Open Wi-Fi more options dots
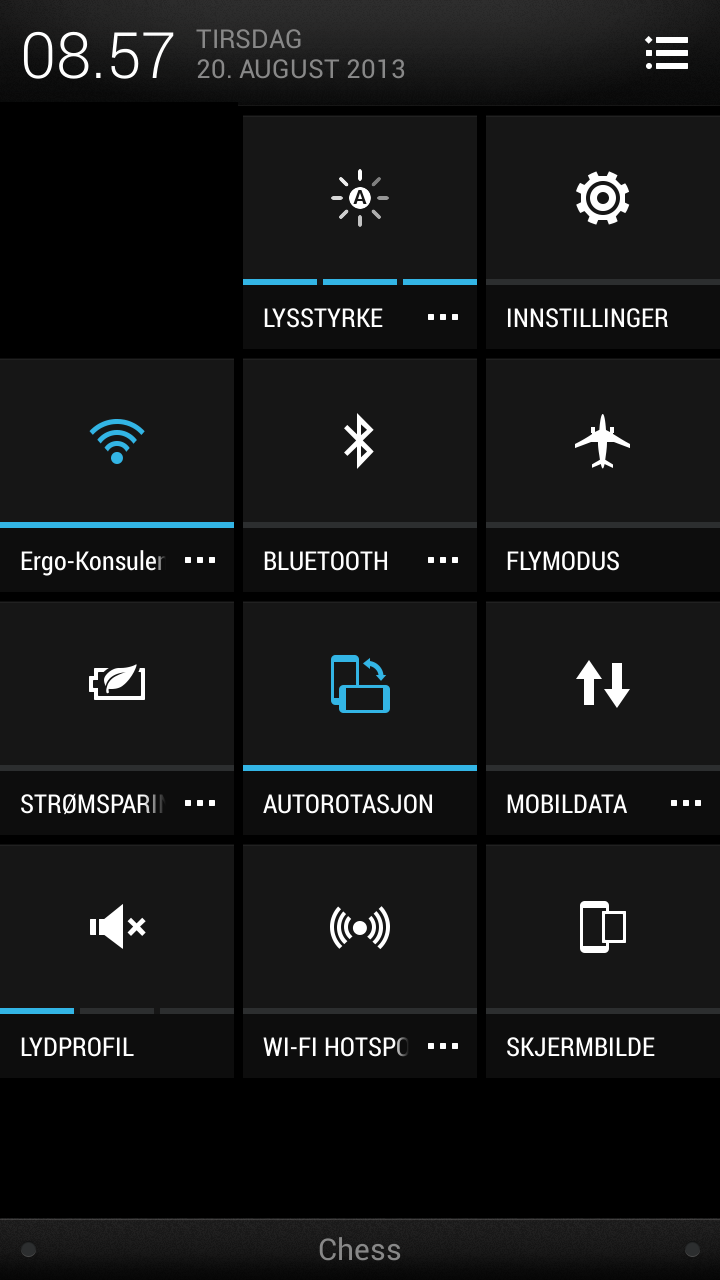 (x=200, y=560)
